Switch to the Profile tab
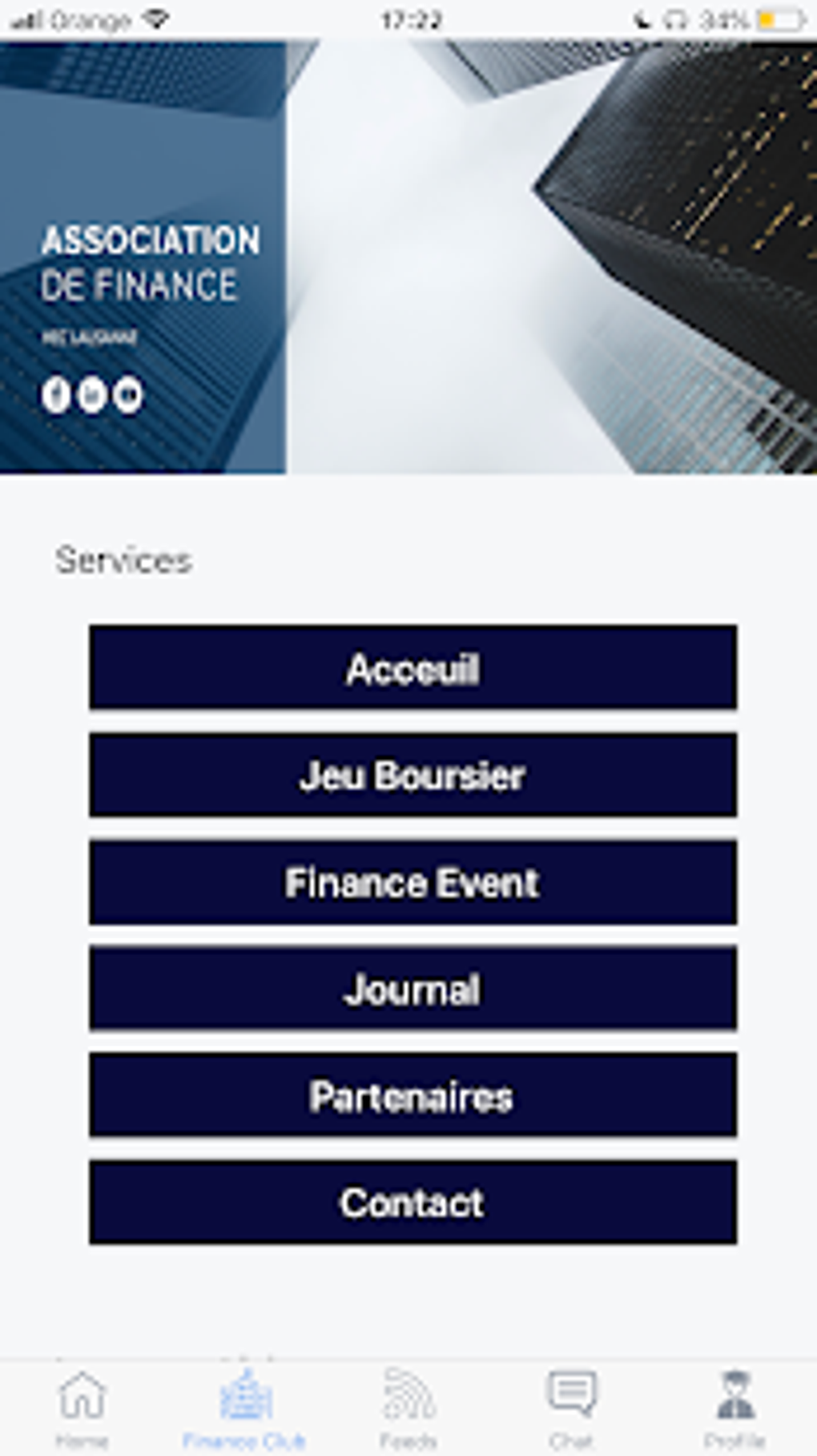 tap(734, 1409)
